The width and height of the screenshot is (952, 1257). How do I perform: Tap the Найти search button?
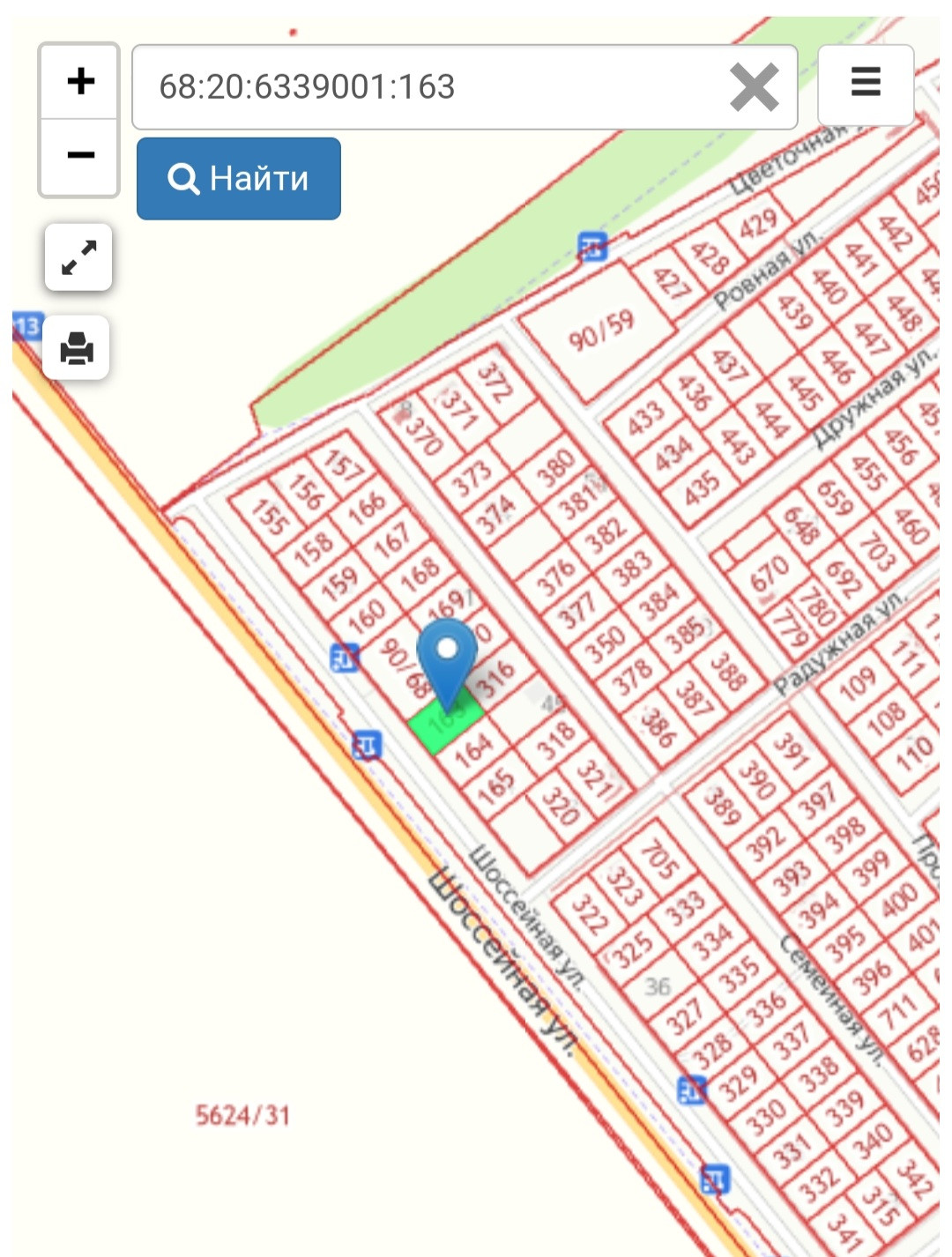(x=239, y=179)
